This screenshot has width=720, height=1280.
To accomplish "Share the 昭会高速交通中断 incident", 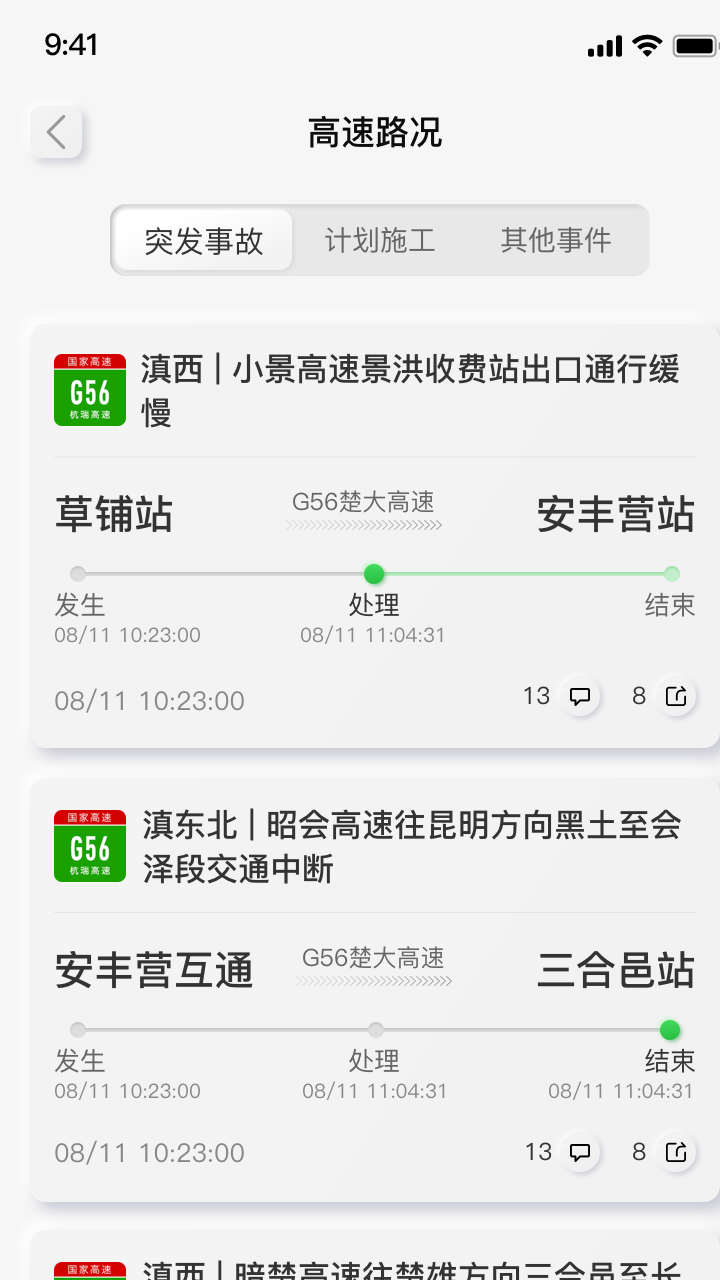I will pos(675,1152).
